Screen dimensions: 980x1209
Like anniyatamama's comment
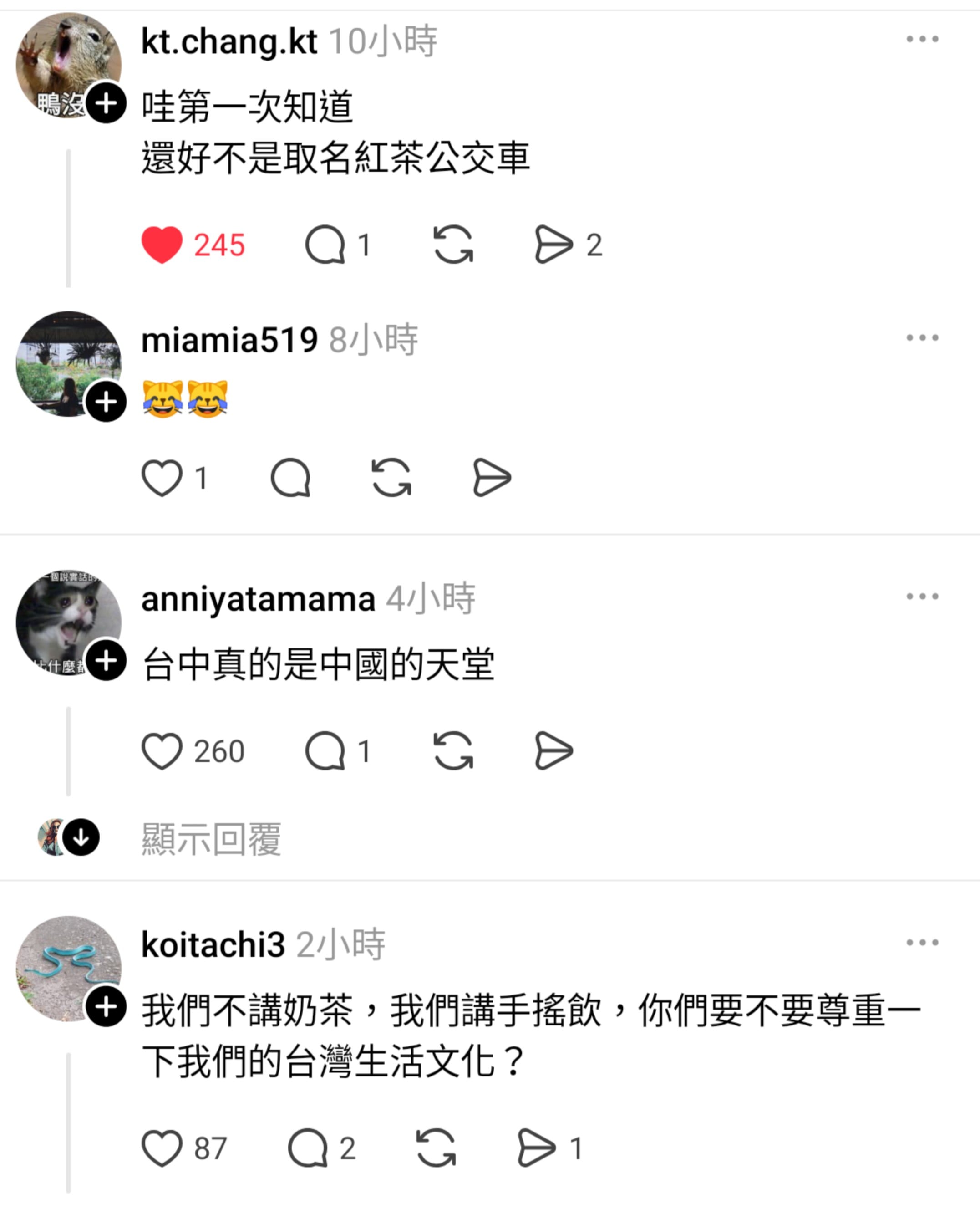click(x=162, y=751)
